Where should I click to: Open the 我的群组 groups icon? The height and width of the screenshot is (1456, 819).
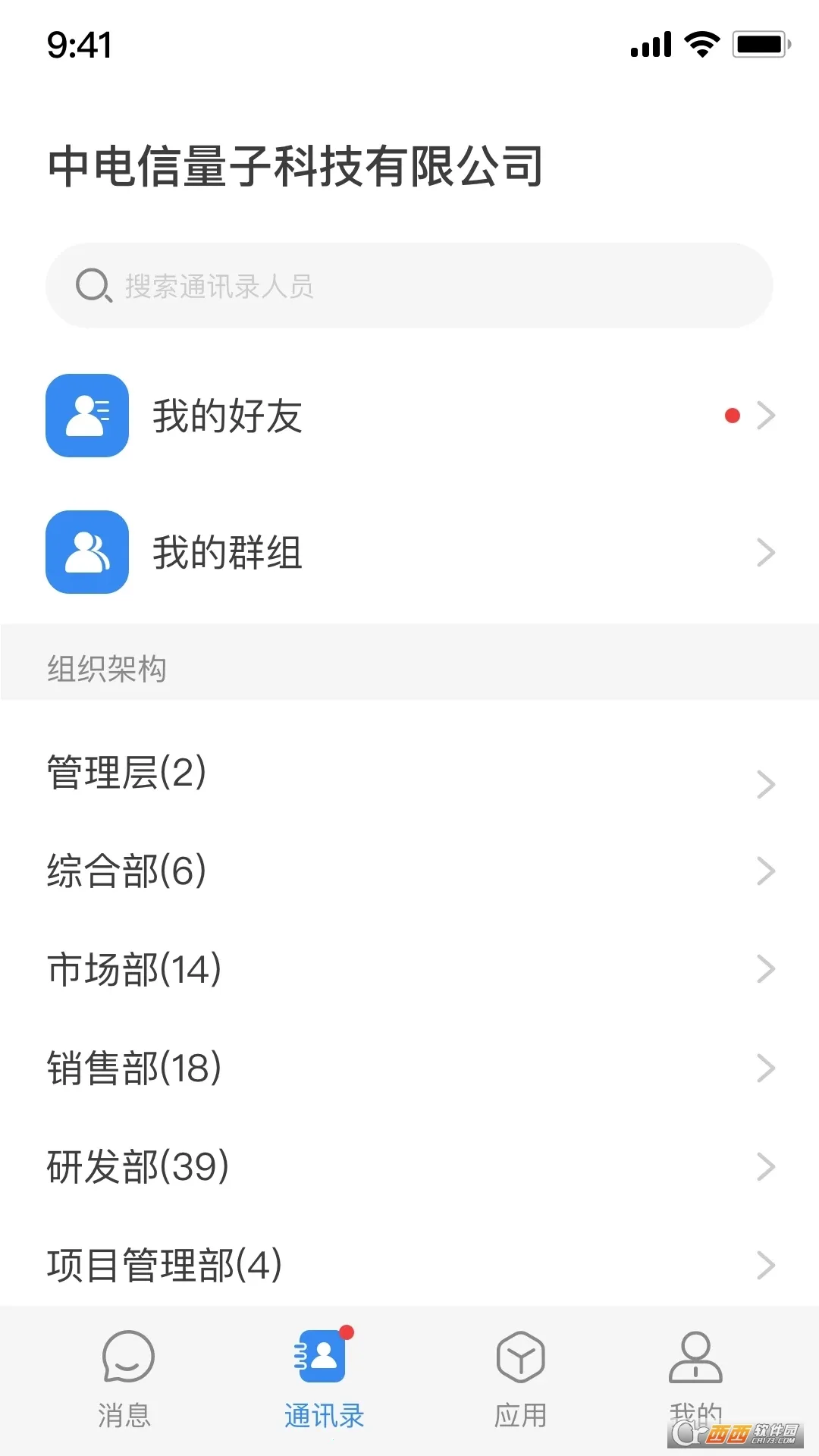click(x=87, y=552)
